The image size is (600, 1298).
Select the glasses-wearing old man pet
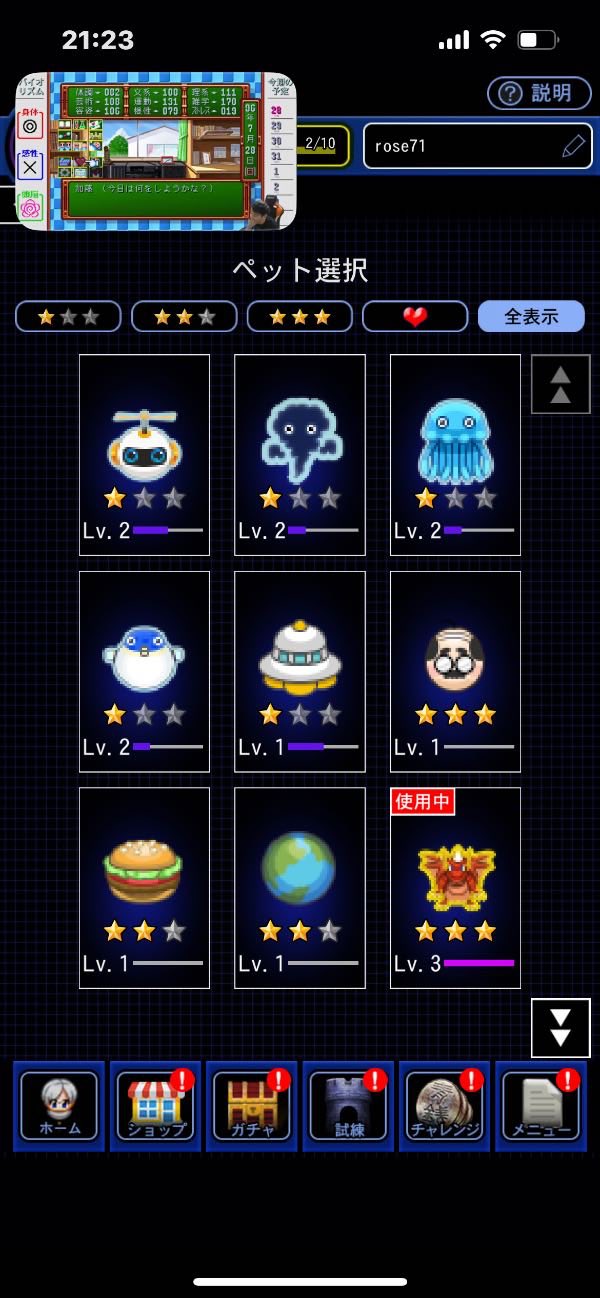tap(455, 672)
